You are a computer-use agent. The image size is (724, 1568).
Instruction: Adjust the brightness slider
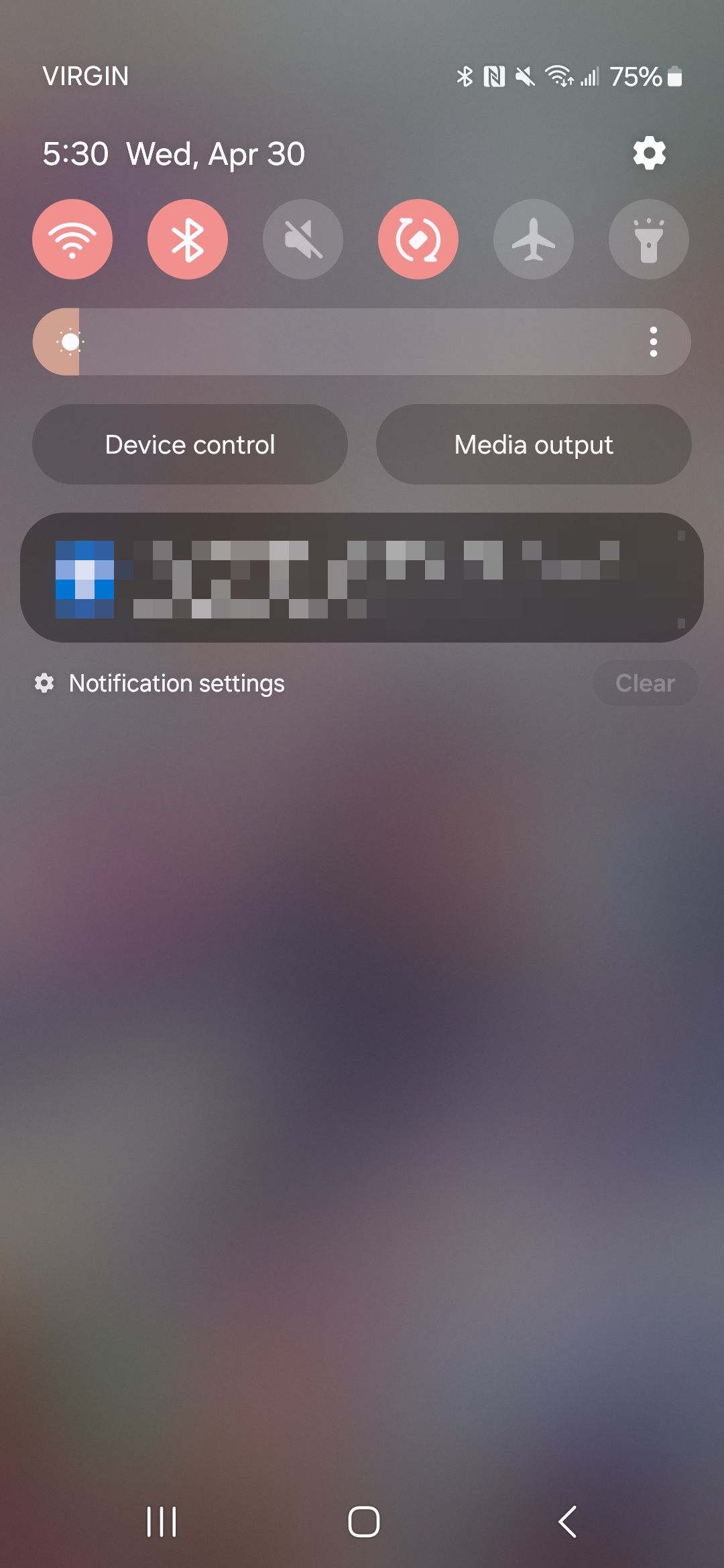click(335, 341)
